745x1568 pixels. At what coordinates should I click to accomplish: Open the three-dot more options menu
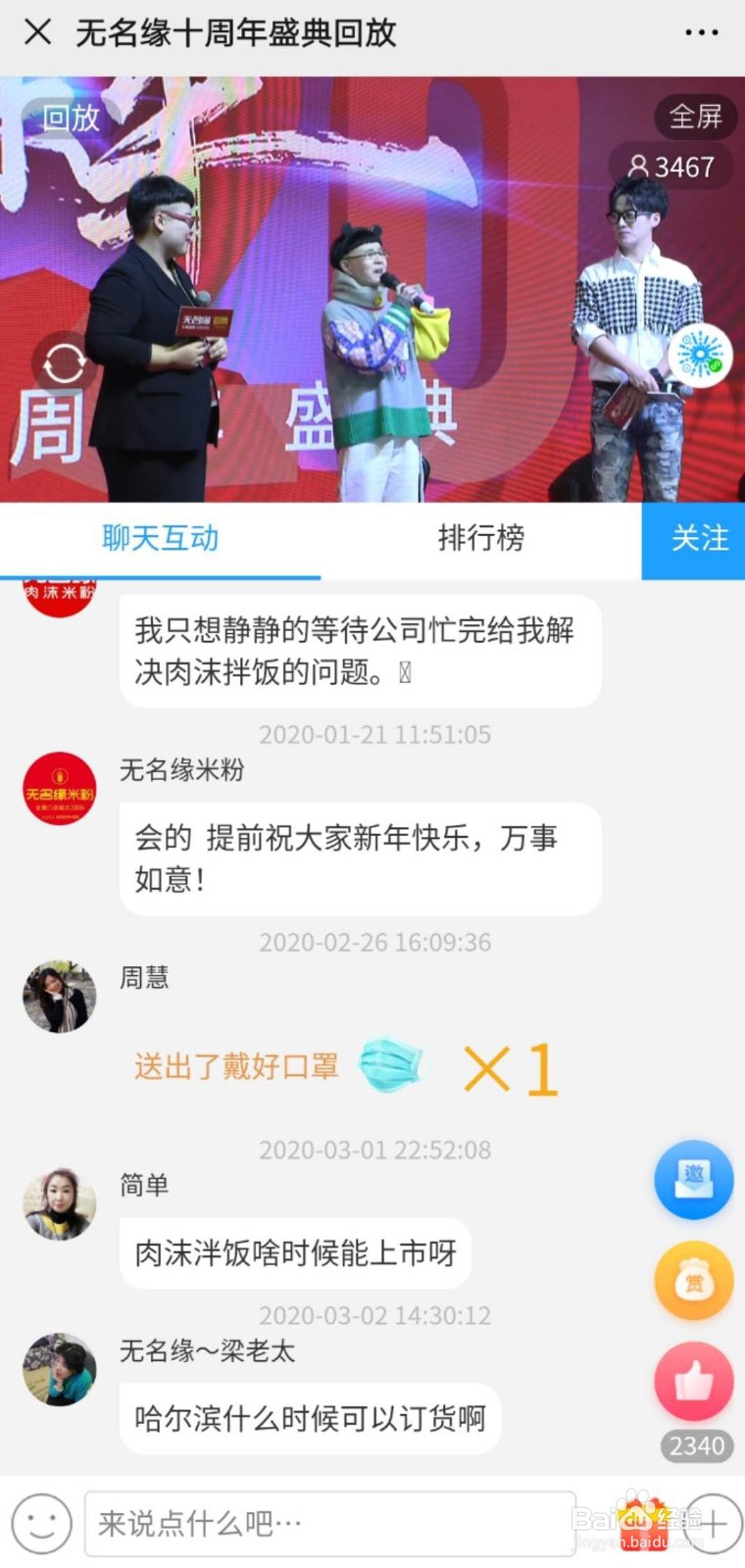click(x=702, y=33)
